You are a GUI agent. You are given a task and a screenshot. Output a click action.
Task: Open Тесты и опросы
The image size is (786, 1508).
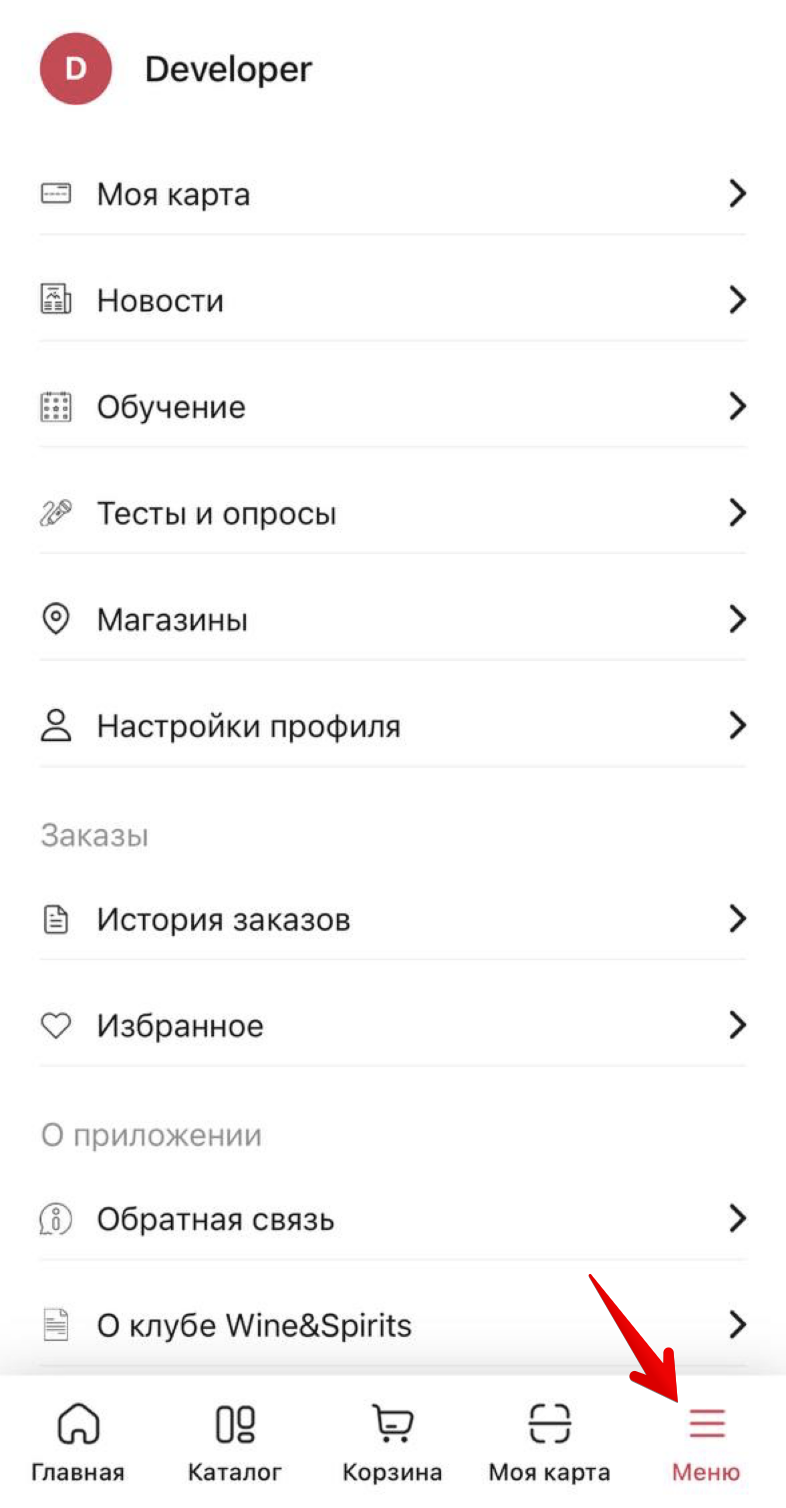pos(392,514)
